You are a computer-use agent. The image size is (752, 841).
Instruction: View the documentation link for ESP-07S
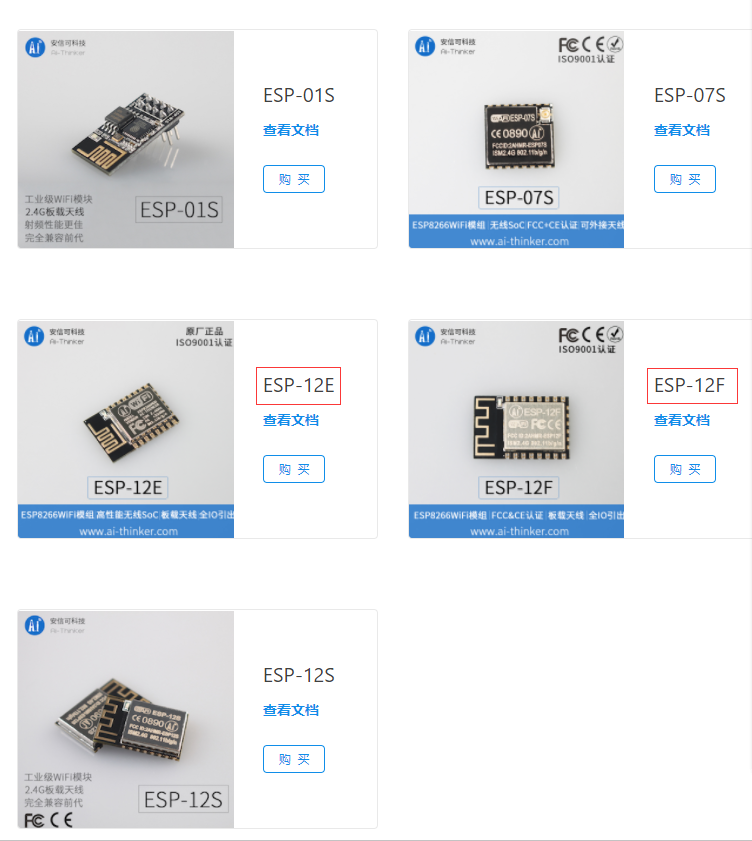[681, 130]
